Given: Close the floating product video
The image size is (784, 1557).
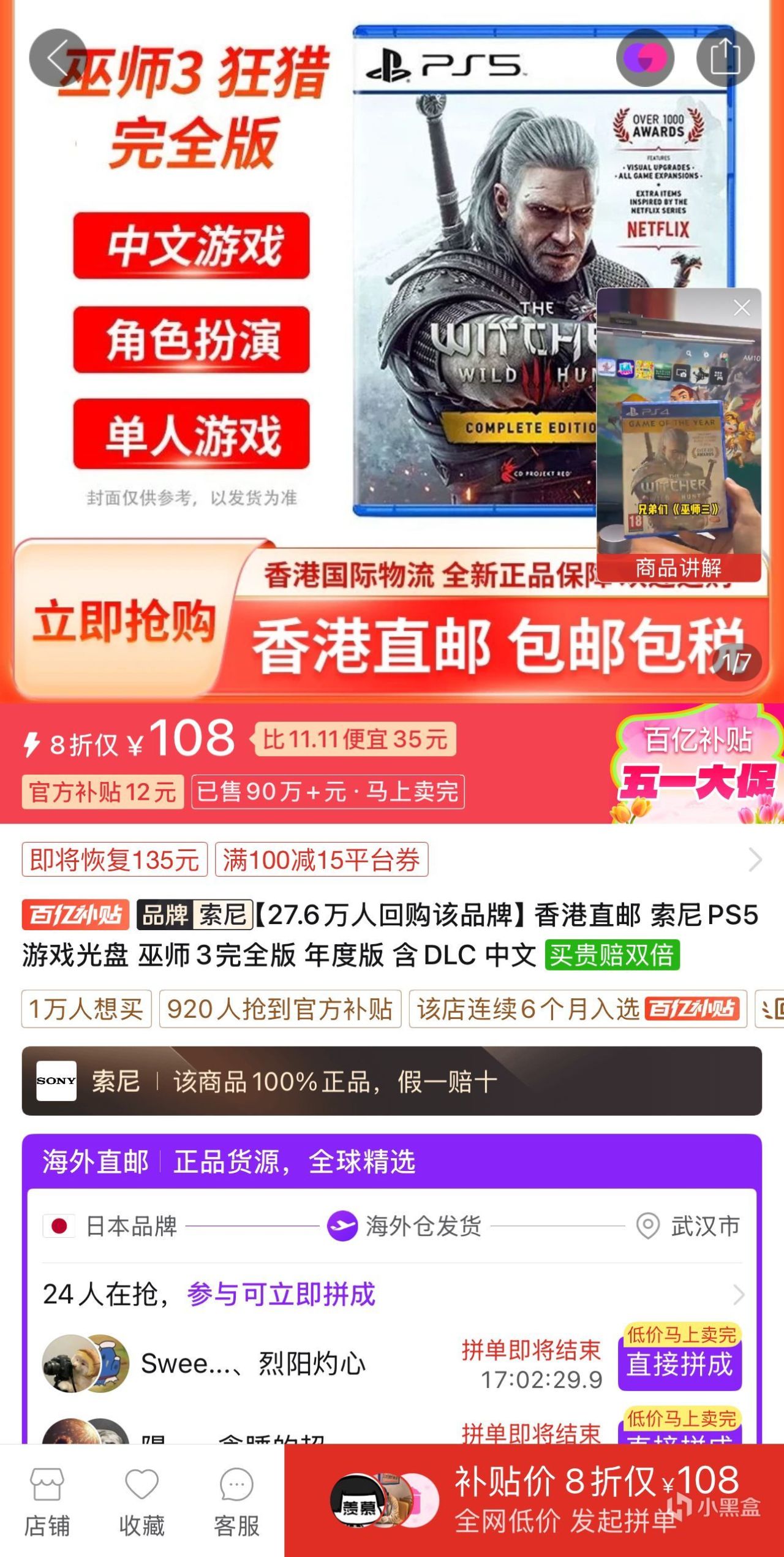Looking at the screenshot, I should coord(742,308).
